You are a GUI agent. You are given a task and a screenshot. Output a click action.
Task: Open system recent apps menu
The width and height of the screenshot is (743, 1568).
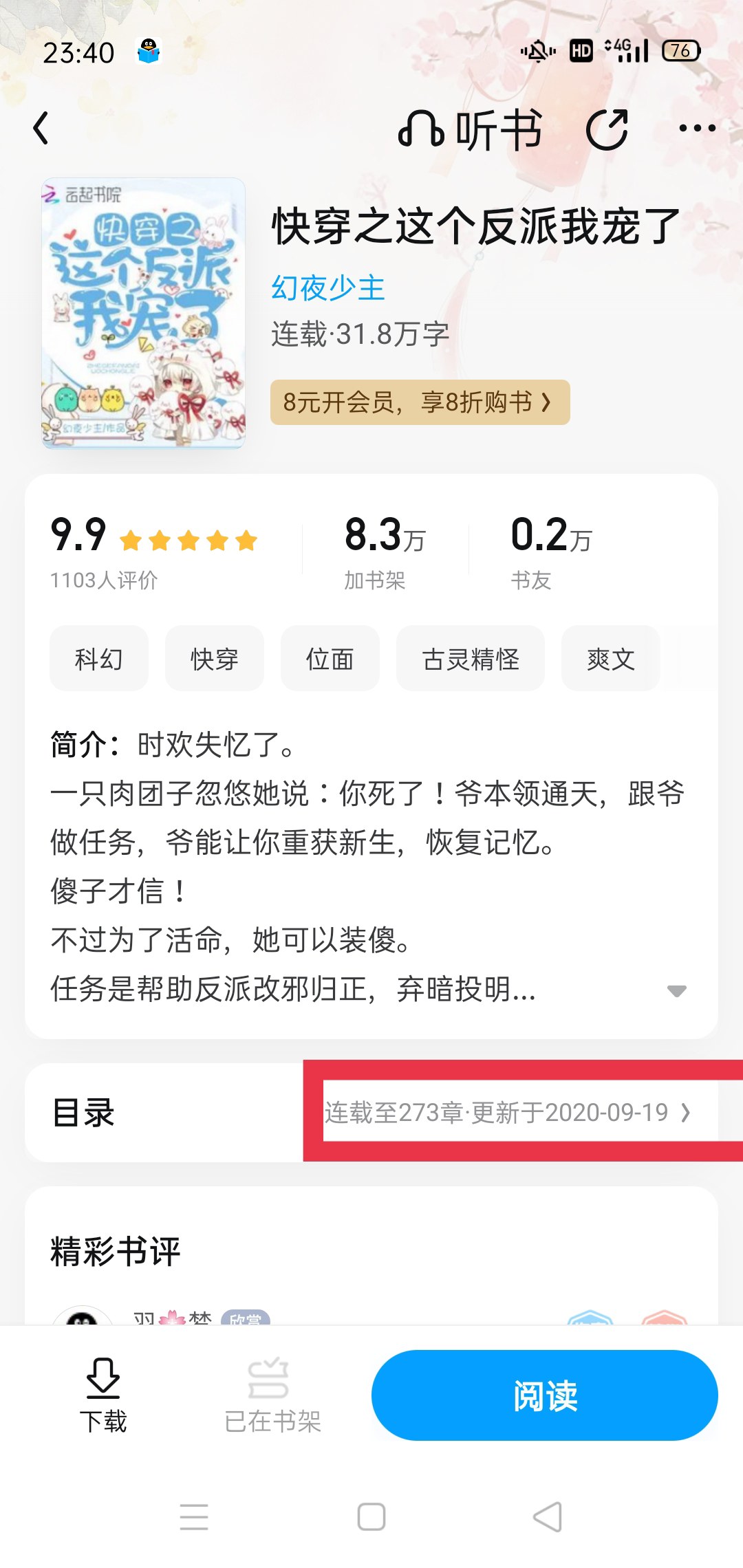click(x=194, y=1516)
